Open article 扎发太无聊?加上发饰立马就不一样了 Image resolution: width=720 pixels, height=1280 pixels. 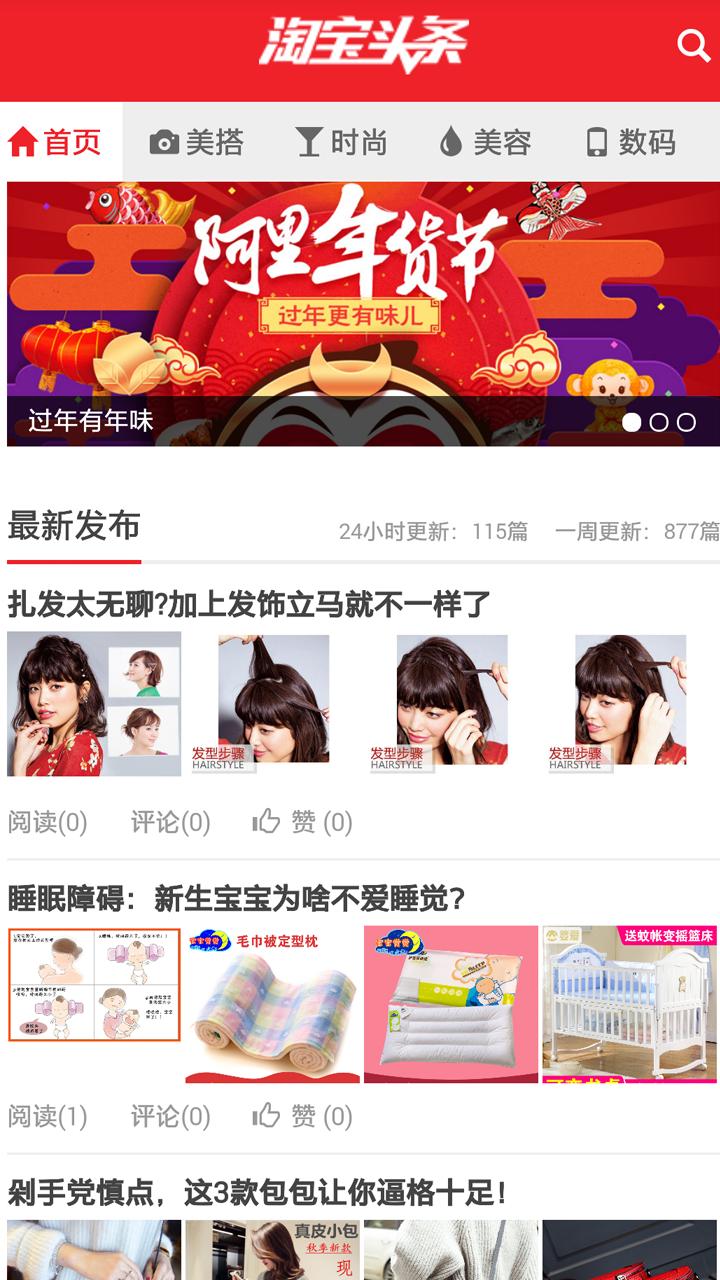(250, 604)
